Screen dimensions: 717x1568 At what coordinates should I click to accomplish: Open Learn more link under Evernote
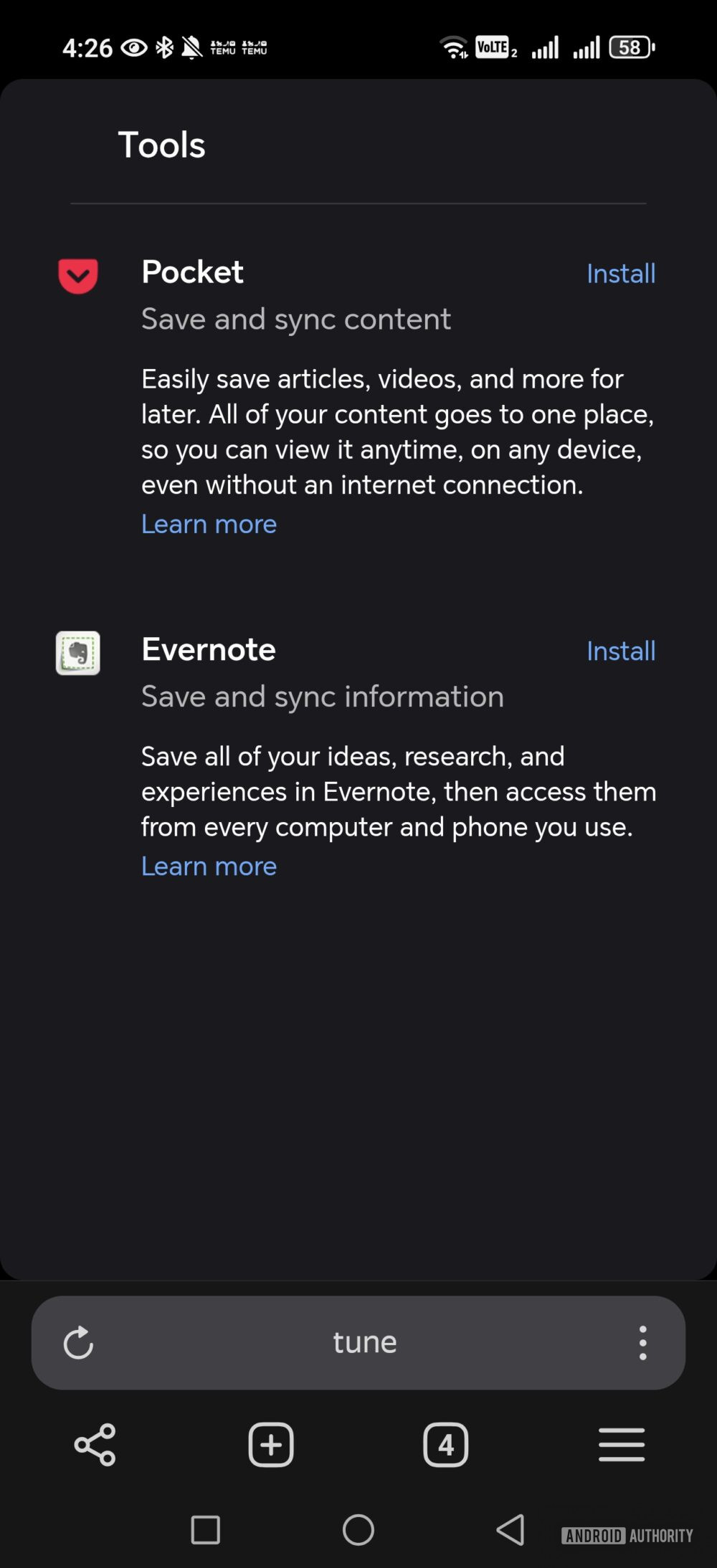pos(209,866)
